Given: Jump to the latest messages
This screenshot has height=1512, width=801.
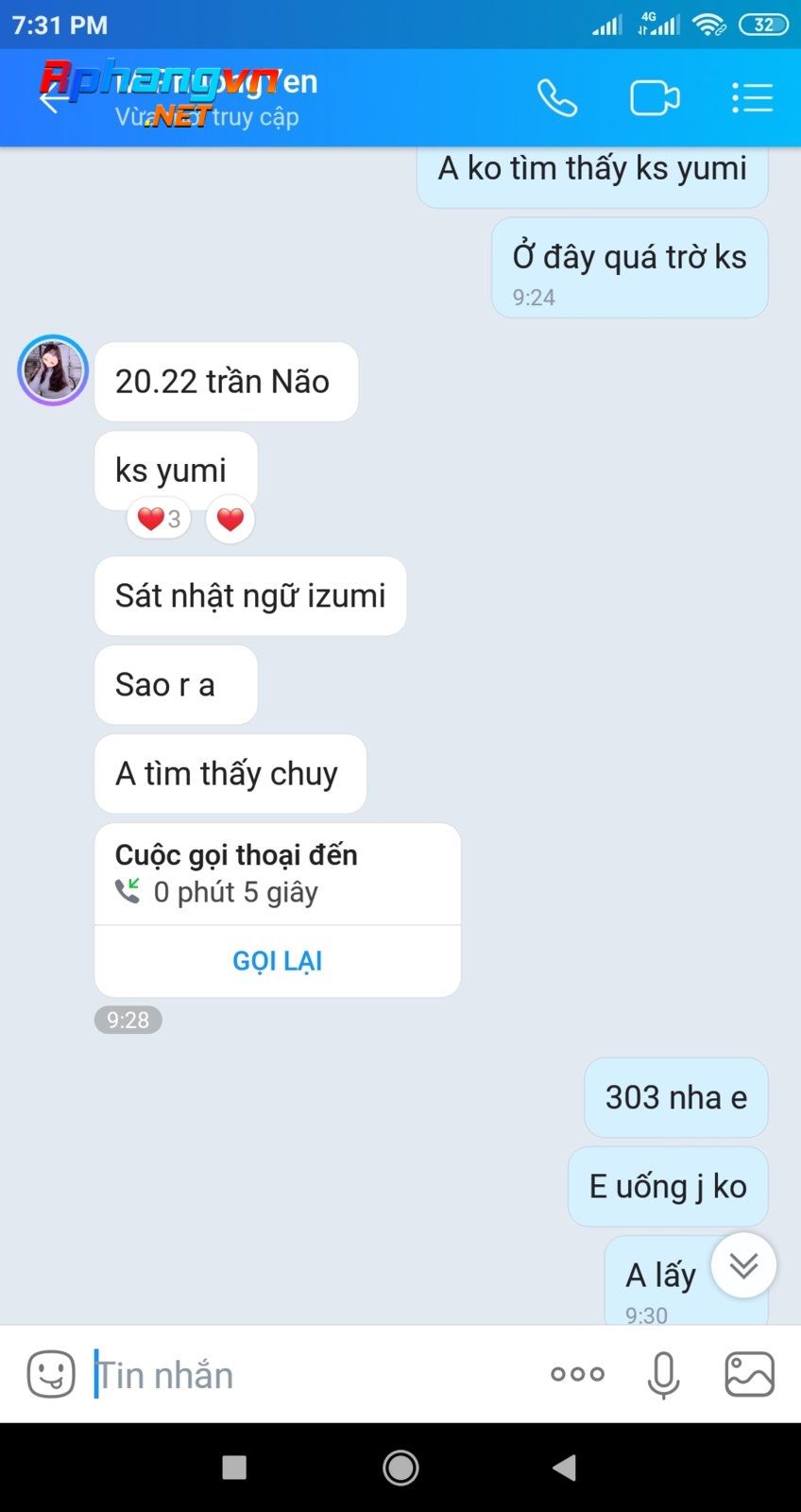Looking at the screenshot, I should 743,1265.
